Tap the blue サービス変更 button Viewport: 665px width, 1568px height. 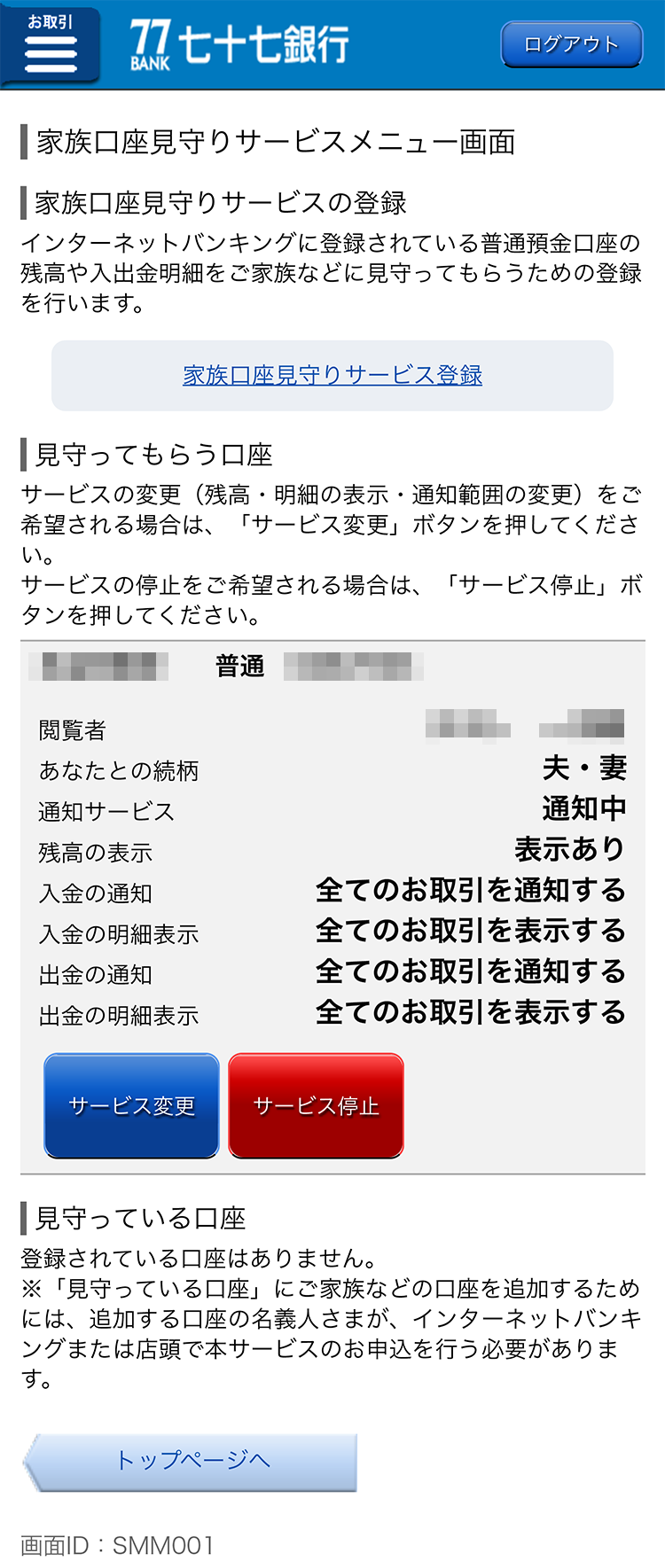[131, 1105]
